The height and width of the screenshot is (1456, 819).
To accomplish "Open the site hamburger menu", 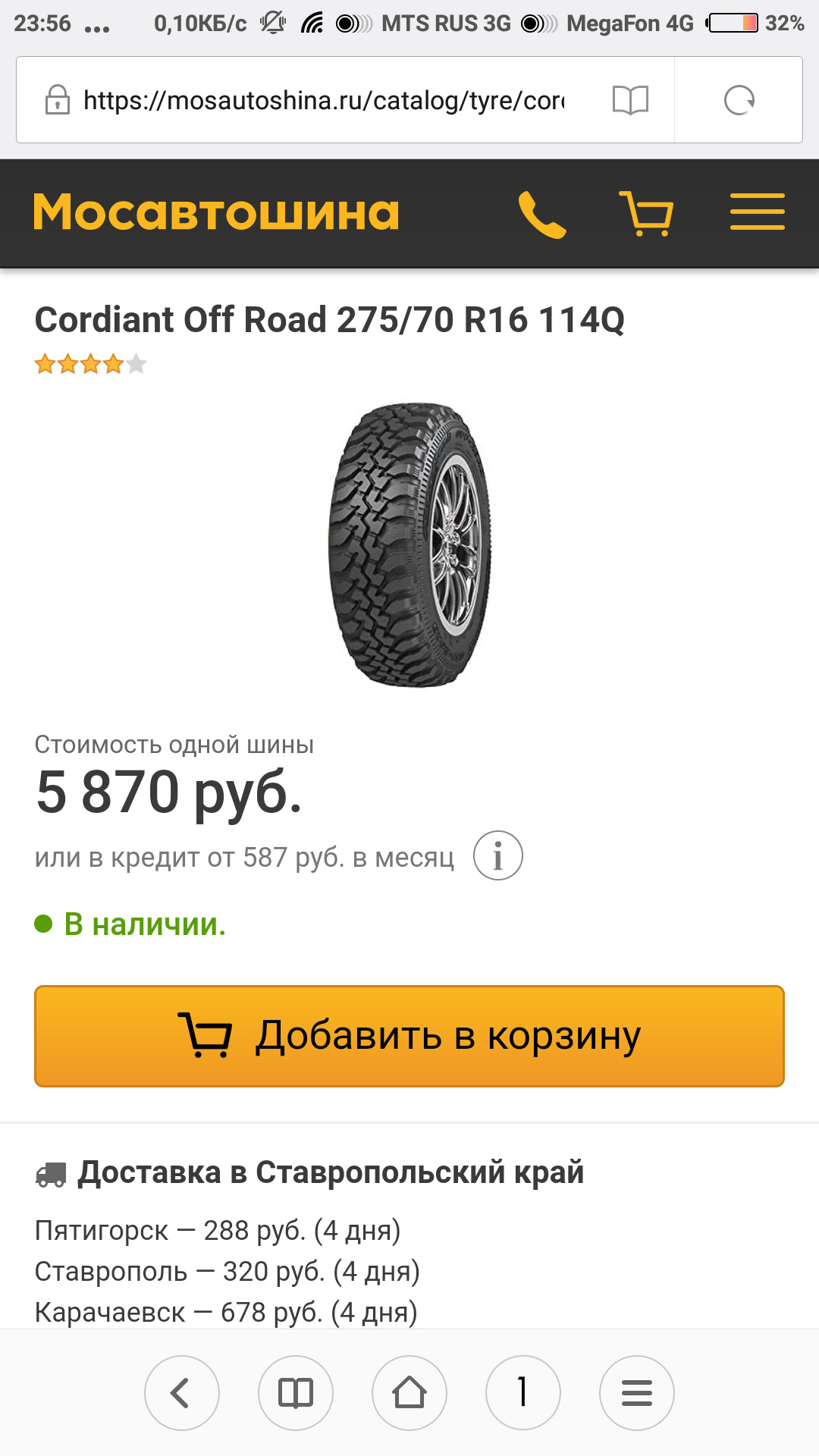I will coord(757,212).
